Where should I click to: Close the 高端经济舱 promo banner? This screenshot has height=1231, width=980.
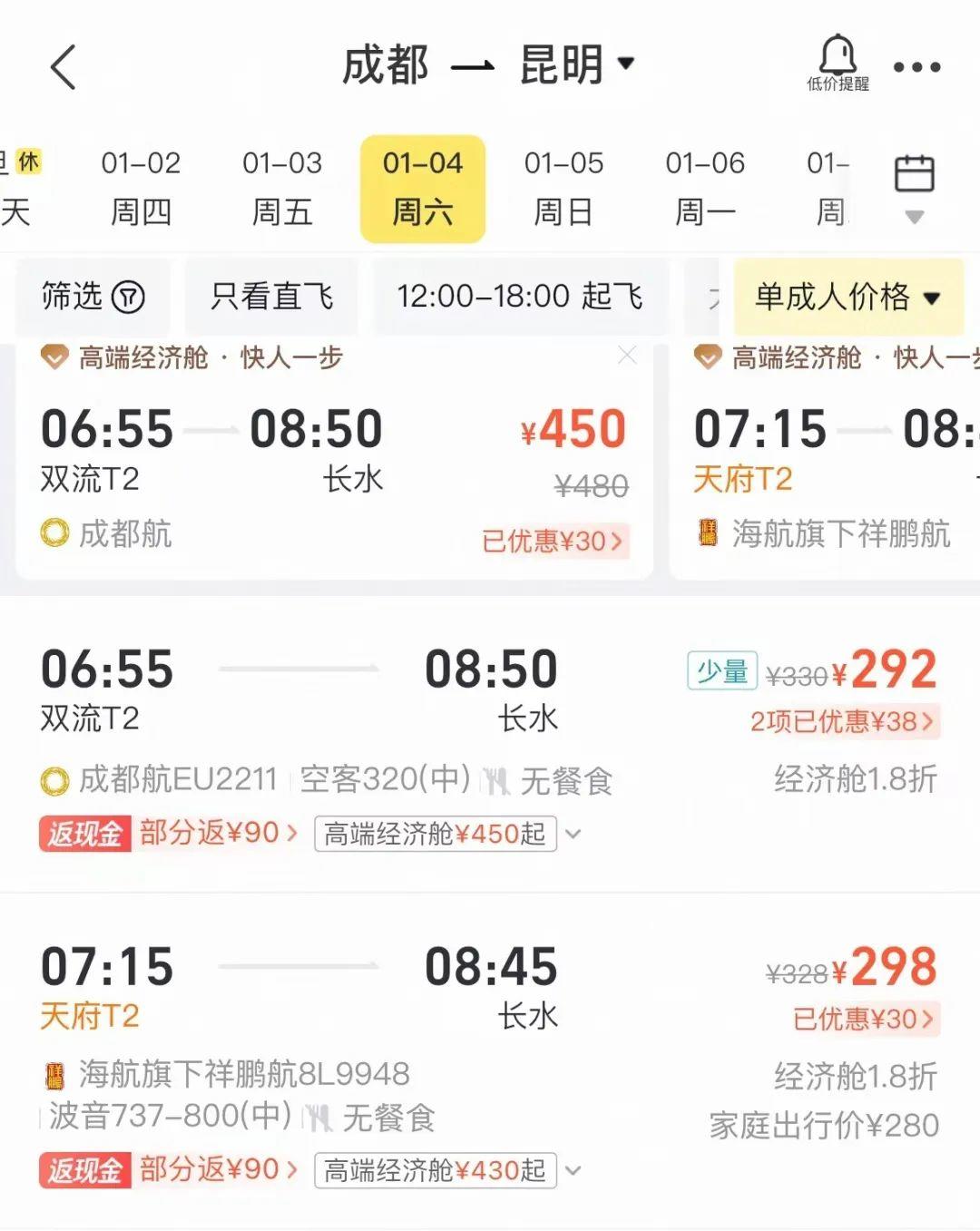coord(627,357)
